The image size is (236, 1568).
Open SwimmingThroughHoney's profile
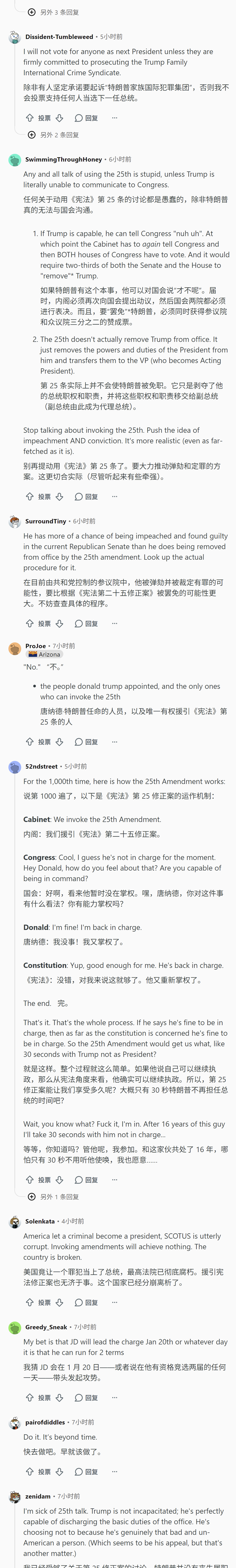point(63,159)
